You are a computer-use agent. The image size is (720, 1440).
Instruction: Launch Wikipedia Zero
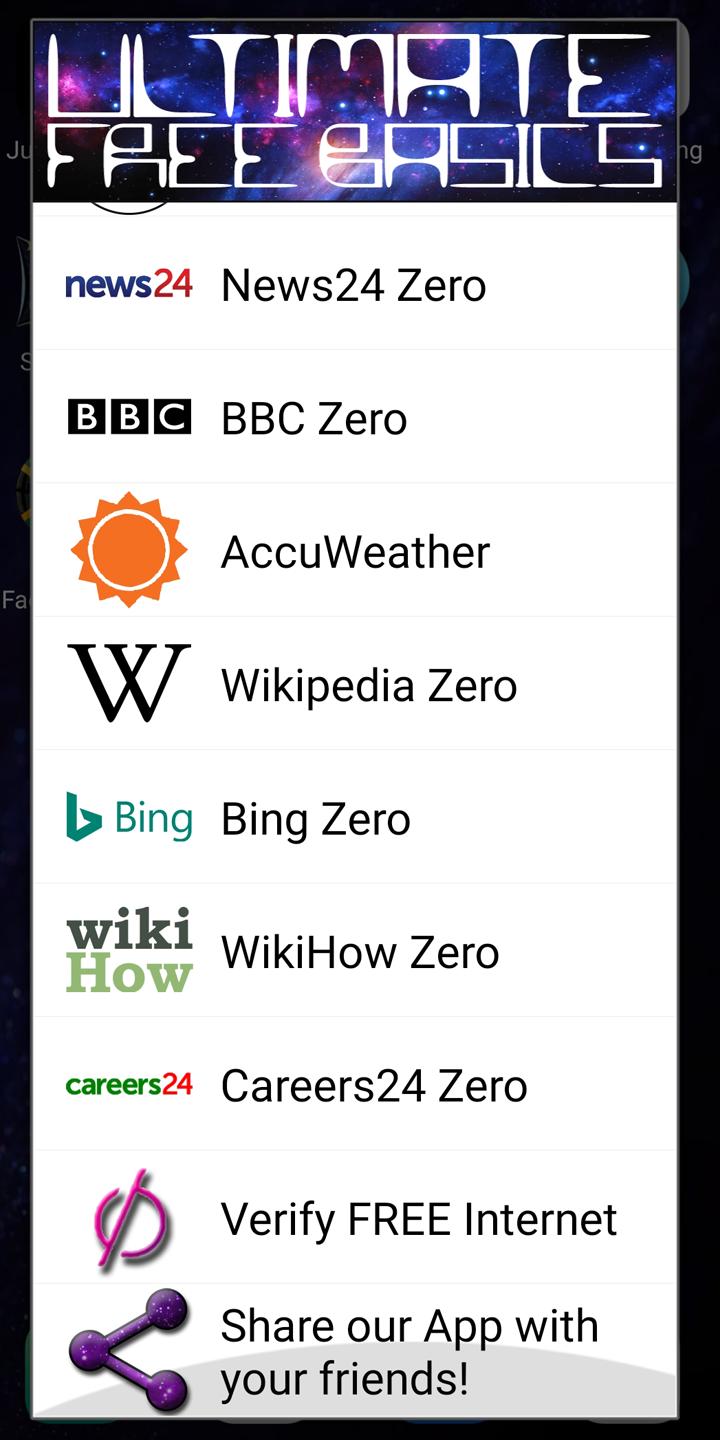coord(355,684)
